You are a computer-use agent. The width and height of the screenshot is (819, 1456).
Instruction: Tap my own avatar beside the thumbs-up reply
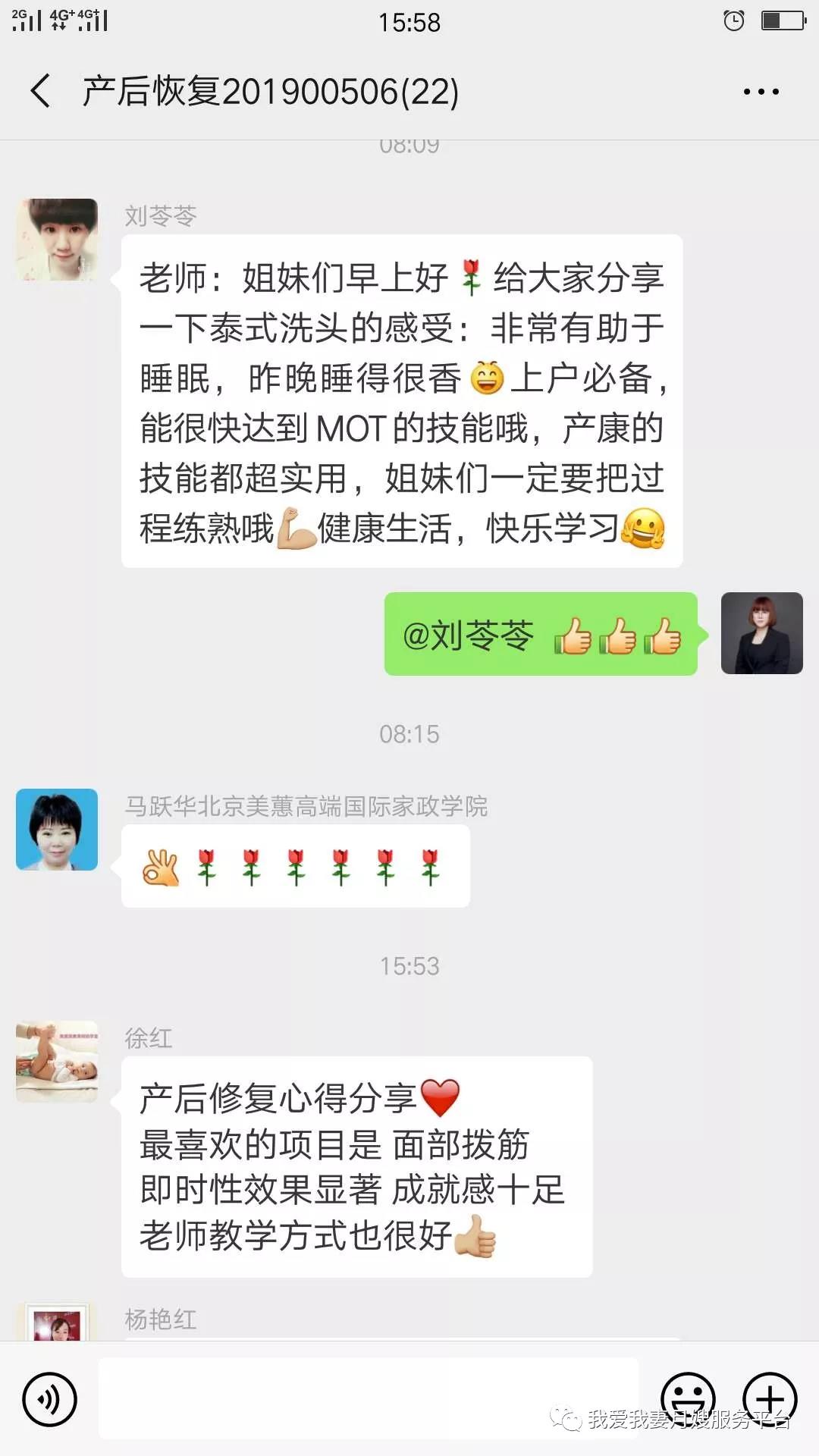[x=761, y=633]
